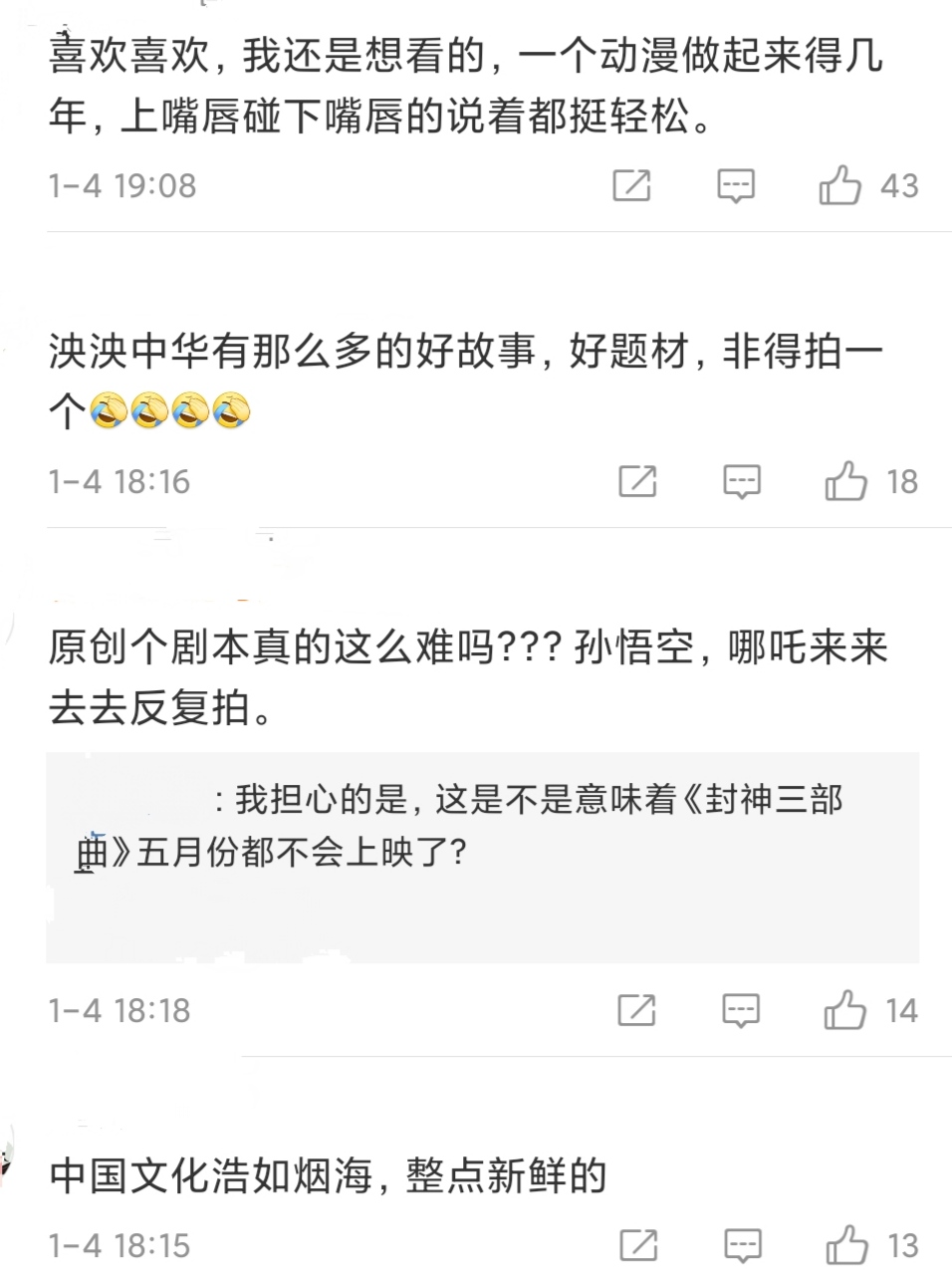The width and height of the screenshot is (952, 1286).
Task: Click the share icon under the 18:18 comment
Action: [637, 1010]
